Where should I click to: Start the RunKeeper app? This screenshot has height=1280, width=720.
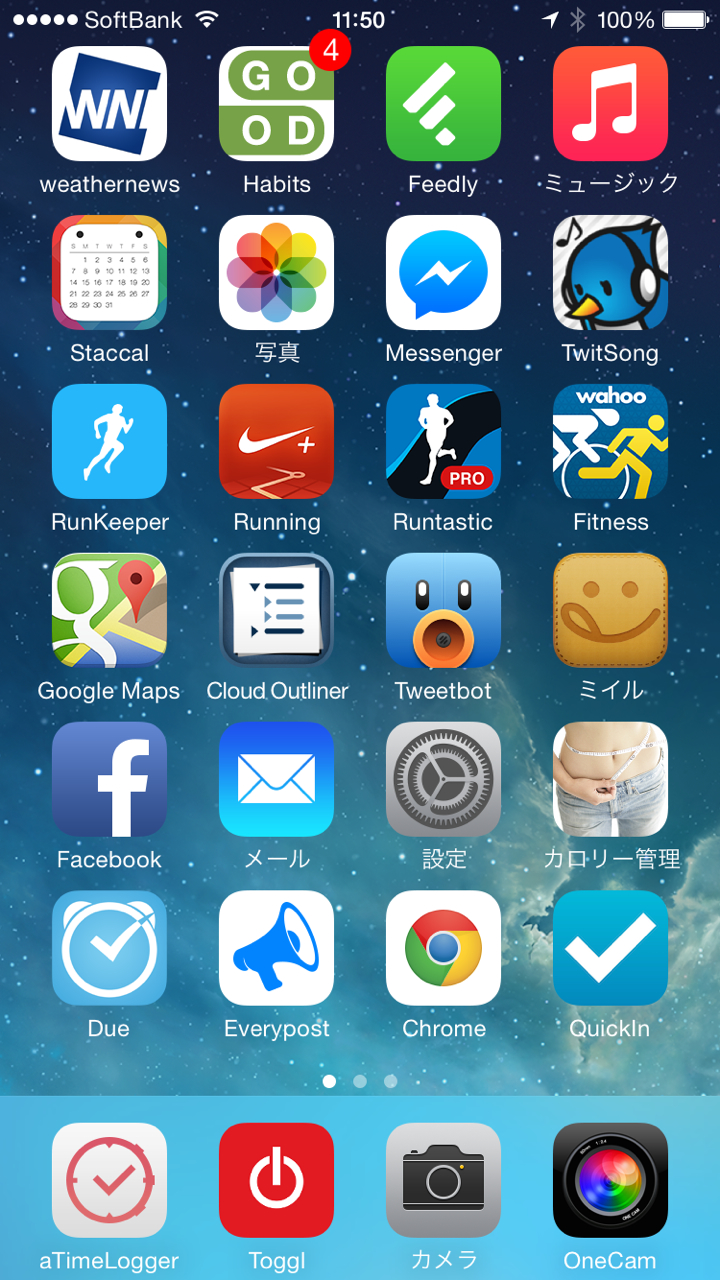pos(109,441)
